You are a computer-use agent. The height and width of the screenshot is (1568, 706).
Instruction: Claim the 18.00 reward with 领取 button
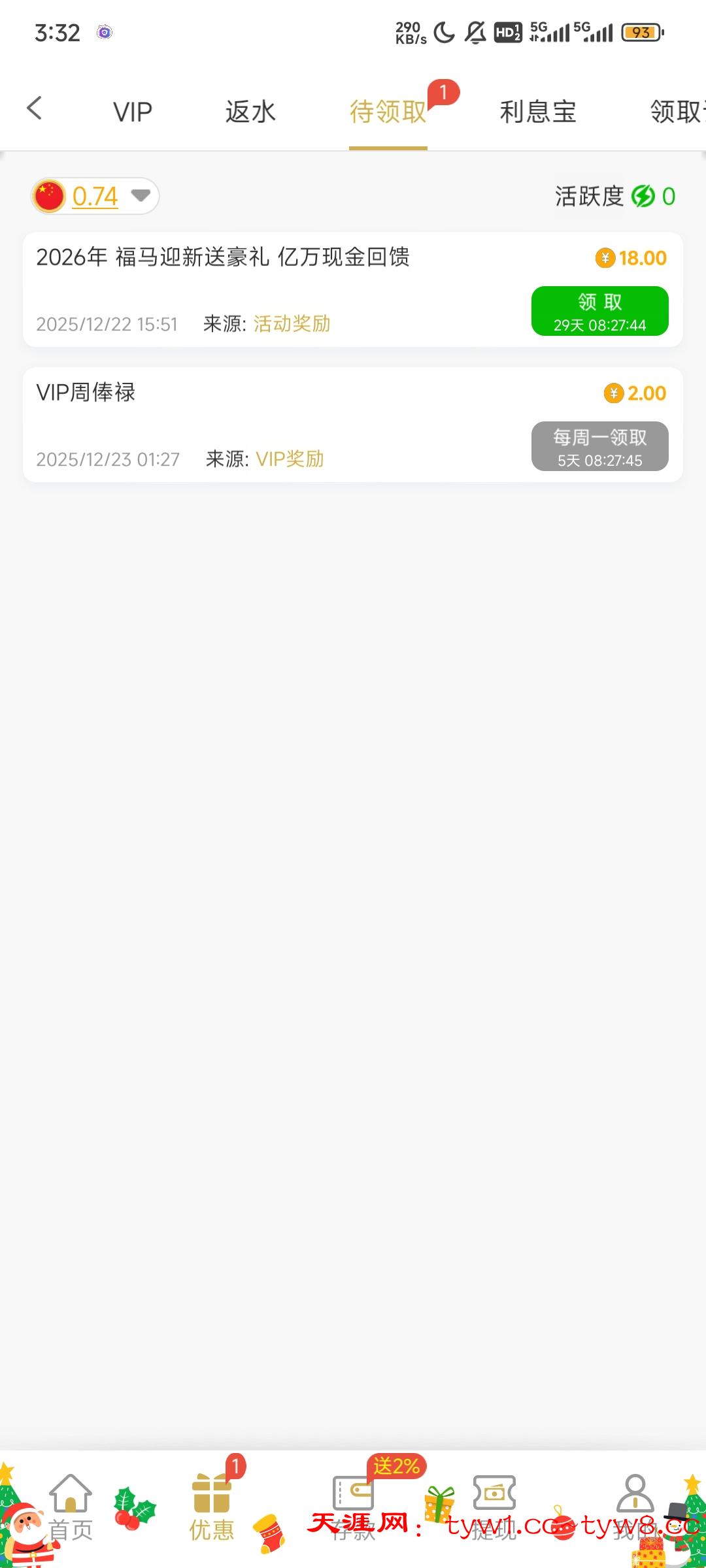599,311
